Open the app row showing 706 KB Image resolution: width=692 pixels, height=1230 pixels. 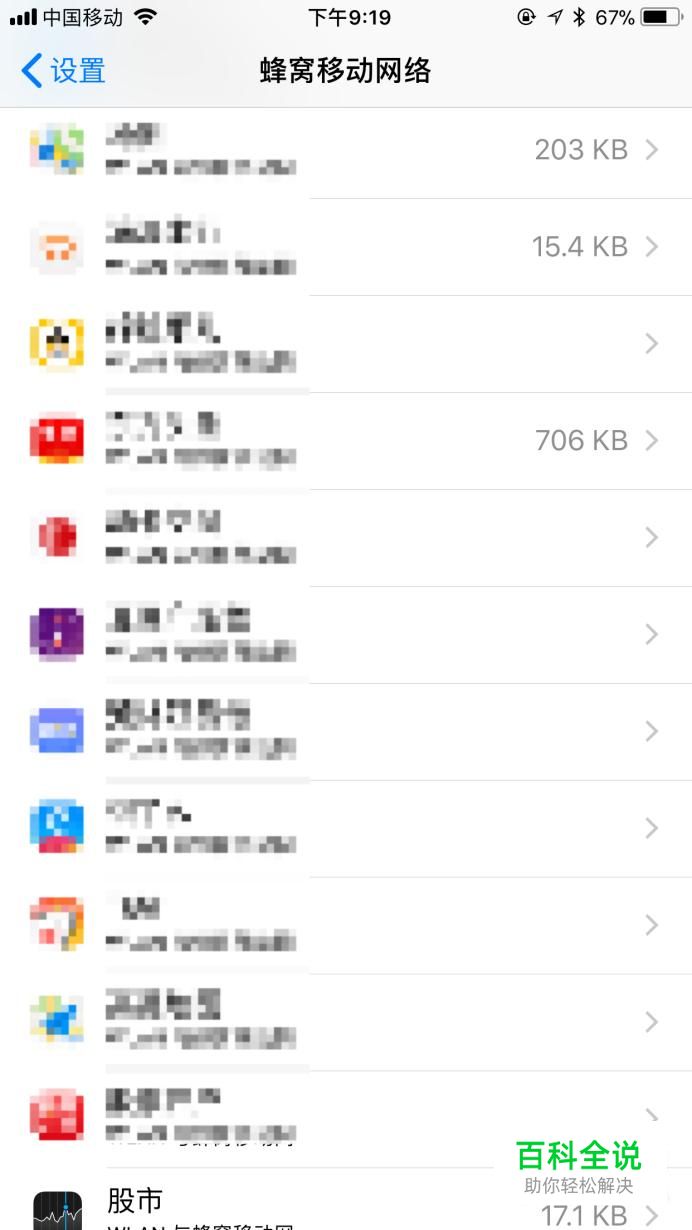pyautogui.click(x=346, y=441)
